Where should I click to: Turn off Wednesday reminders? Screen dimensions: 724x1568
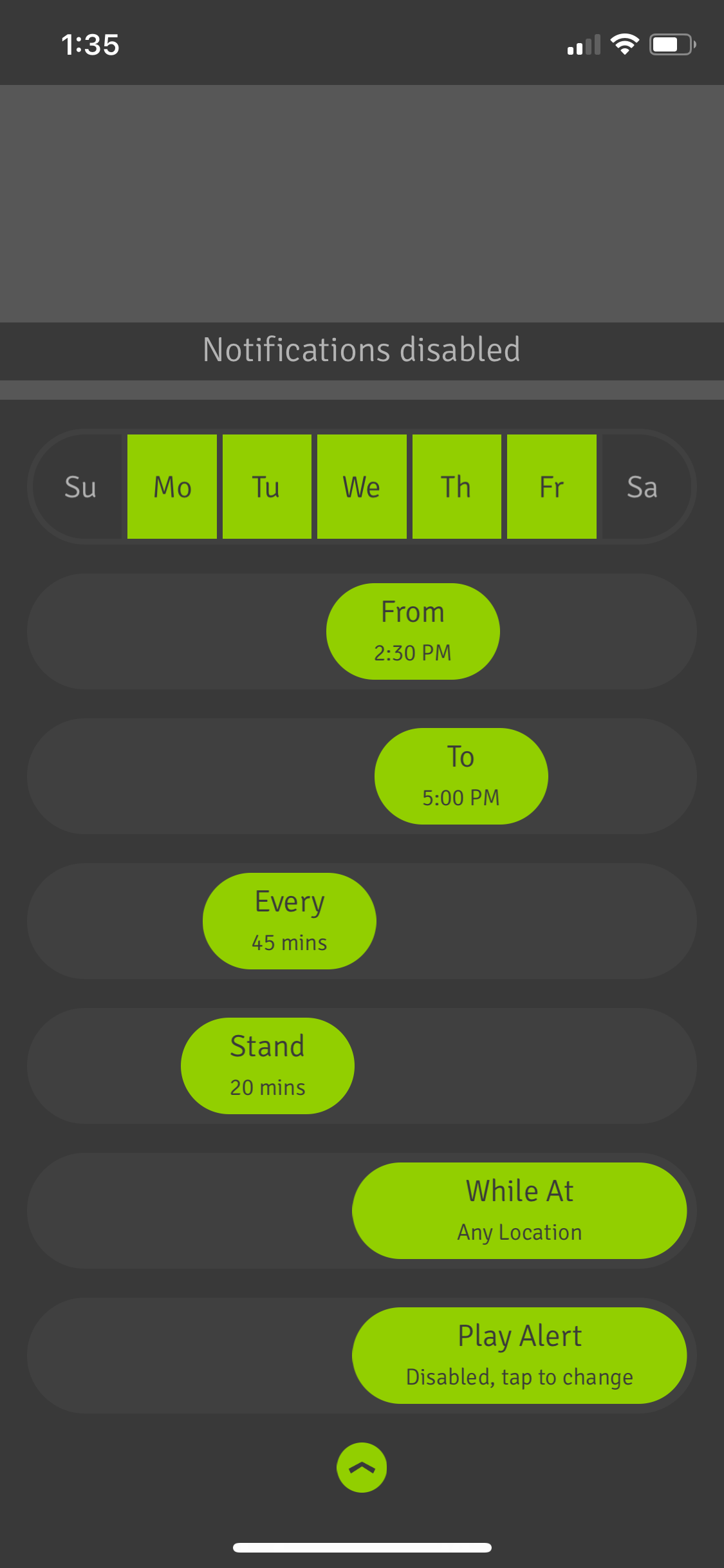pyautogui.click(x=362, y=487)
